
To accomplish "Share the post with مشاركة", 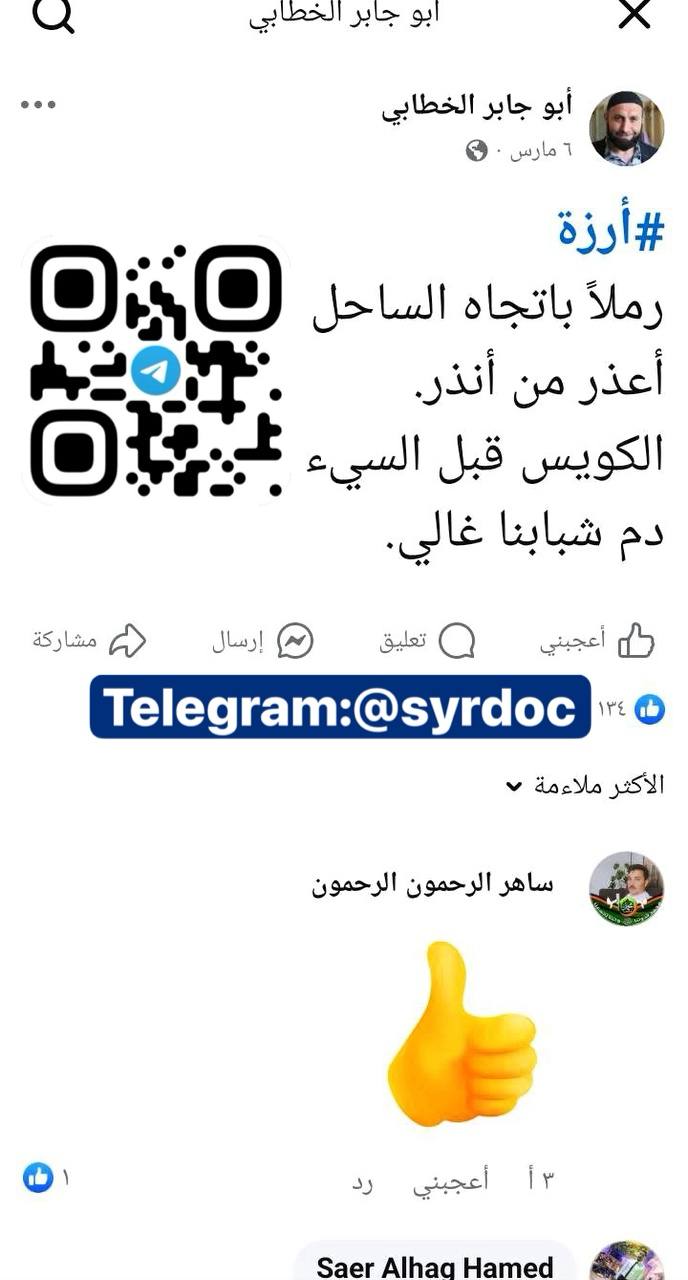I will pyautogui.click(x=90, y=641).
